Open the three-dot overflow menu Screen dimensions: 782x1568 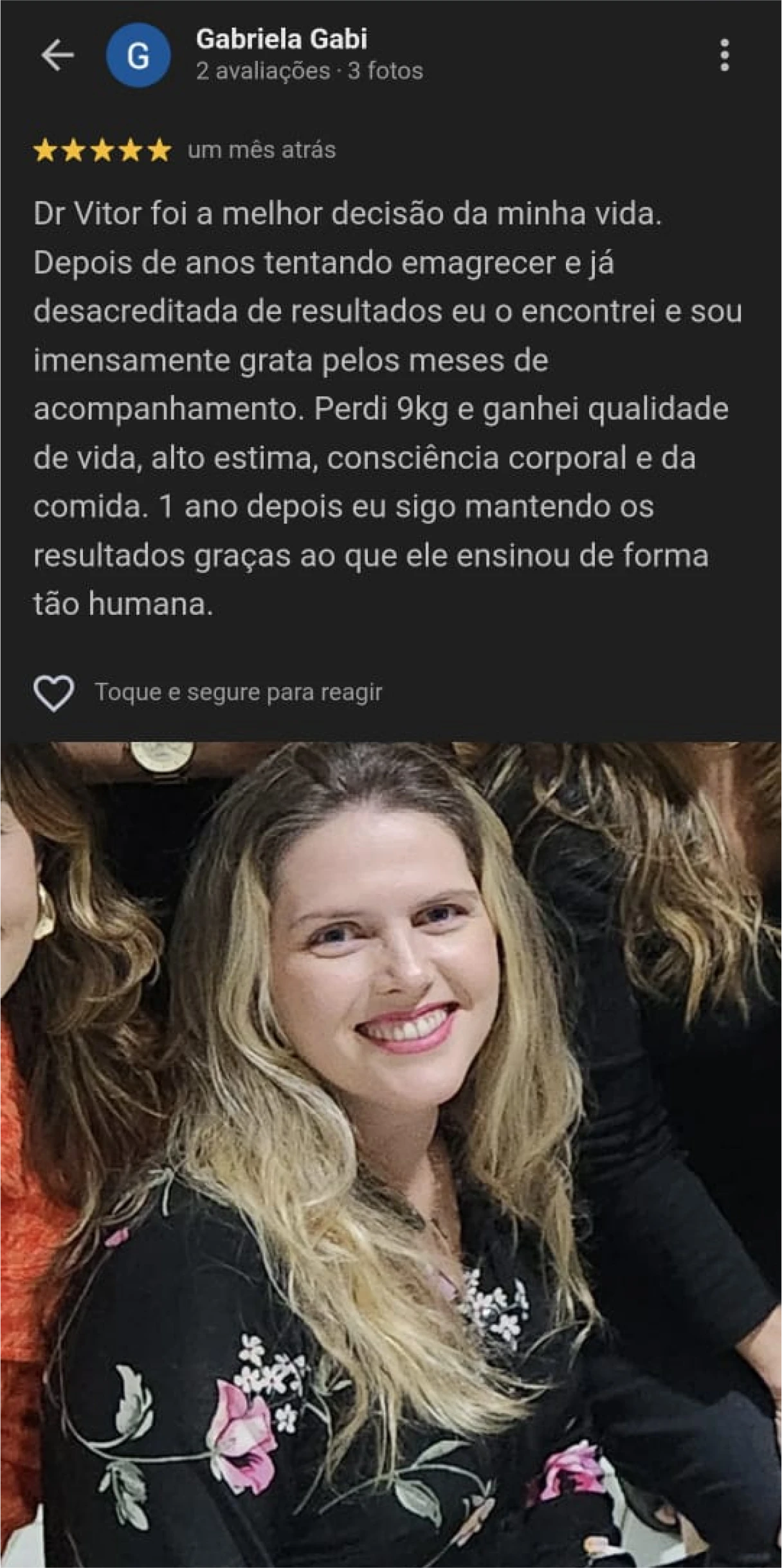point(725,55)
